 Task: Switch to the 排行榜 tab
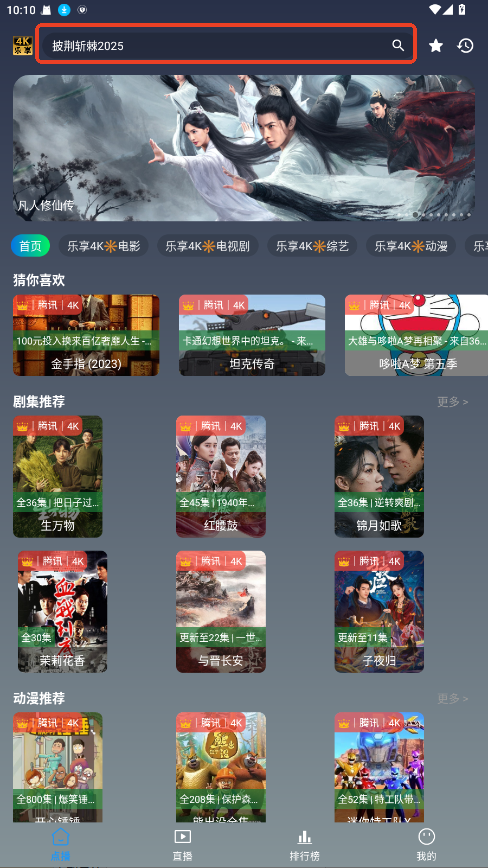304,845
